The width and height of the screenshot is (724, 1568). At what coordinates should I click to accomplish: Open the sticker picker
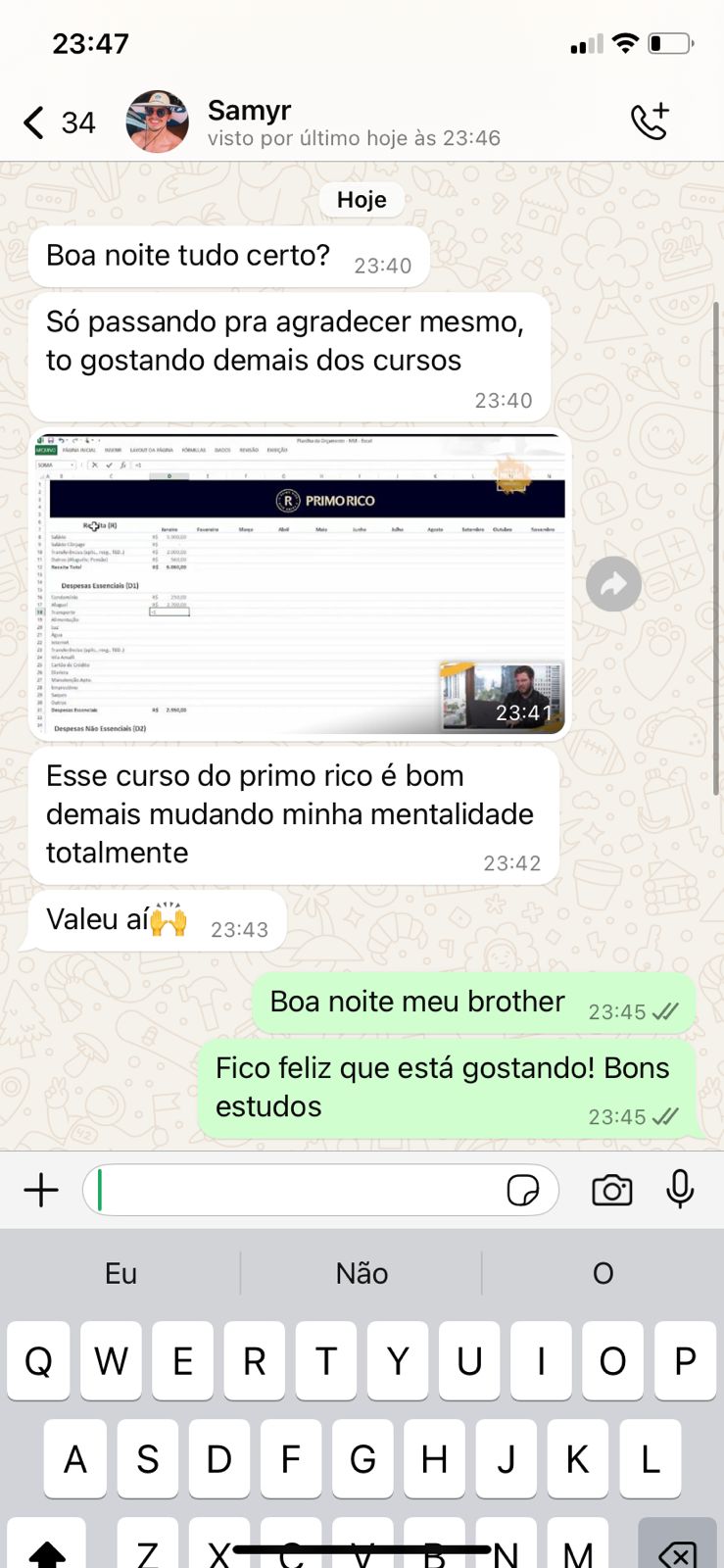pos(523,1191)
